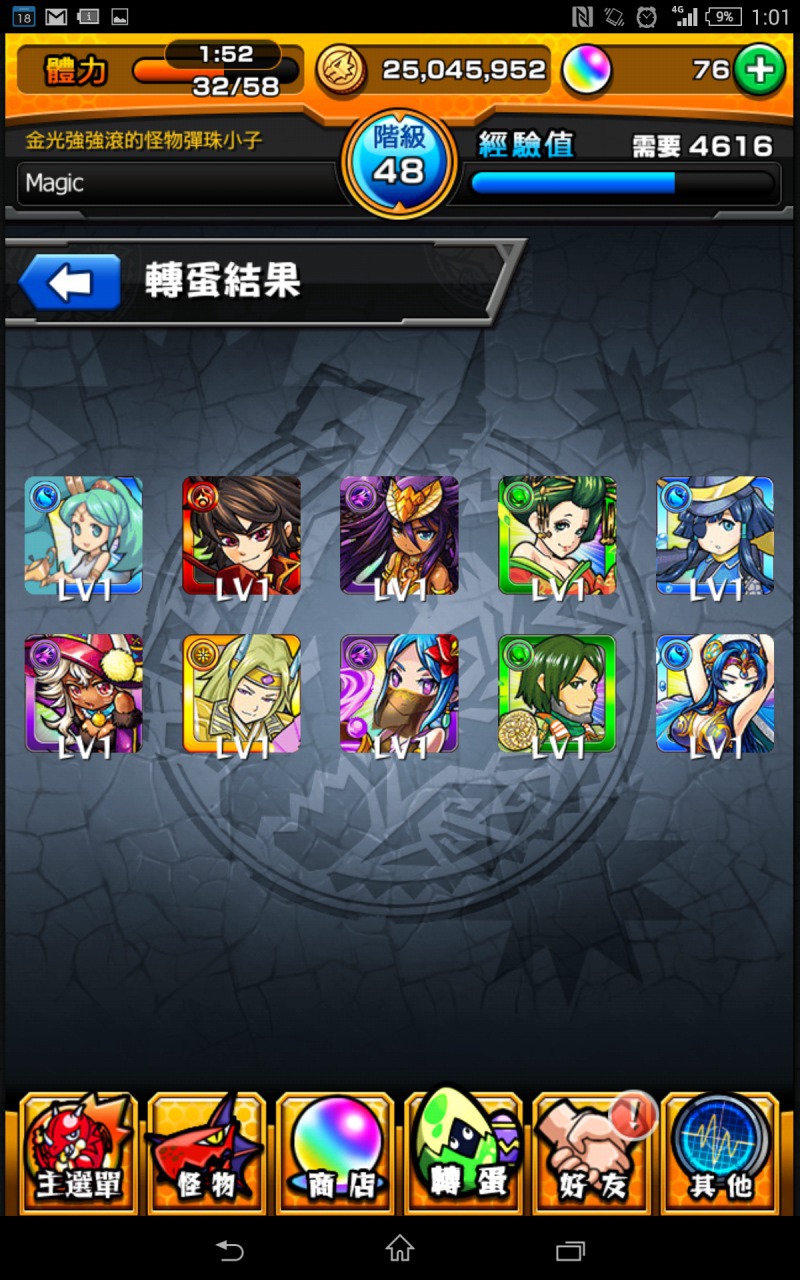Select the purple-haired golden-helmet monster
The width and height of the screenshot is (800, 1280).
(399, 536)
